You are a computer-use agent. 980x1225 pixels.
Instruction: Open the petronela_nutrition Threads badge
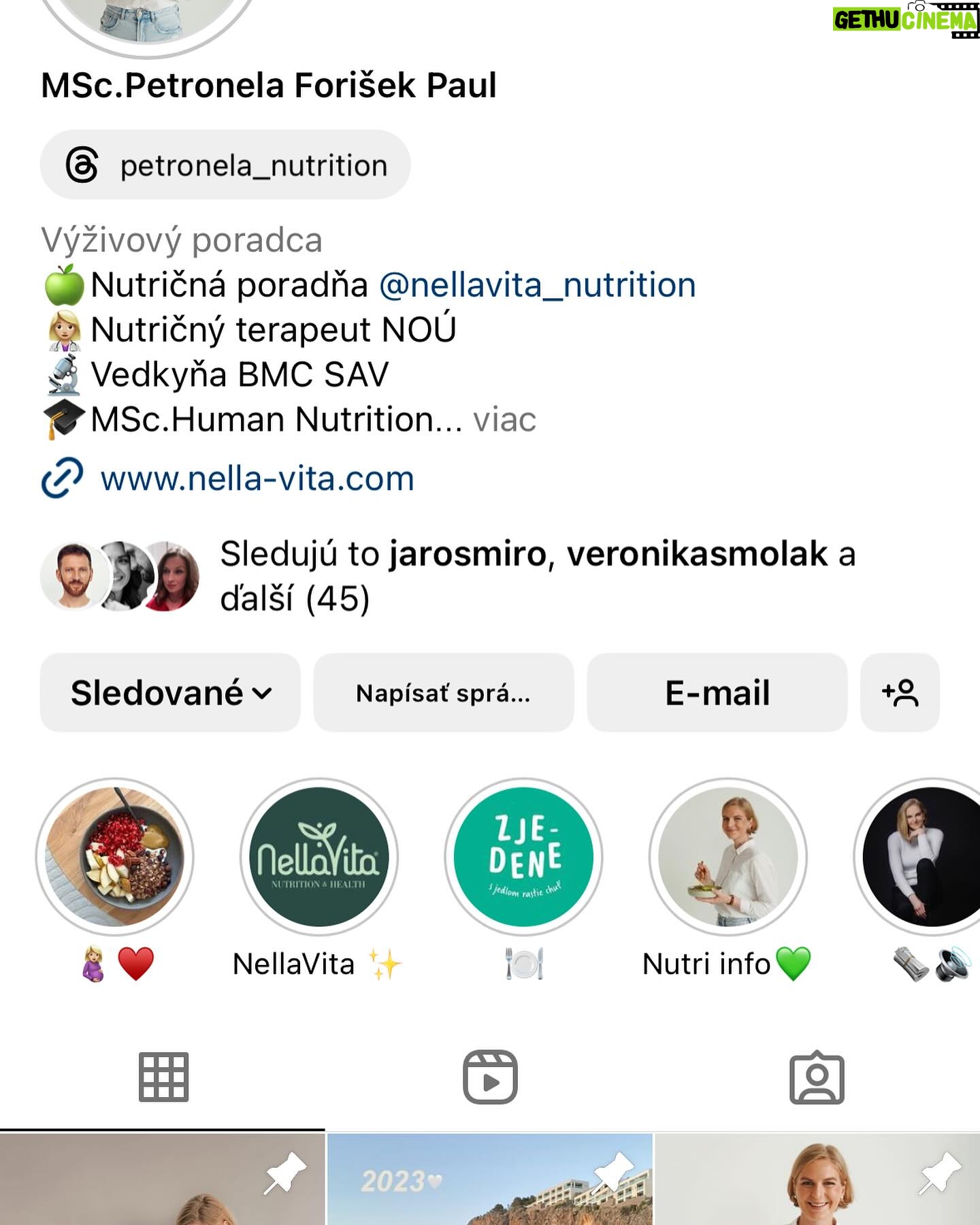[225, 165]
